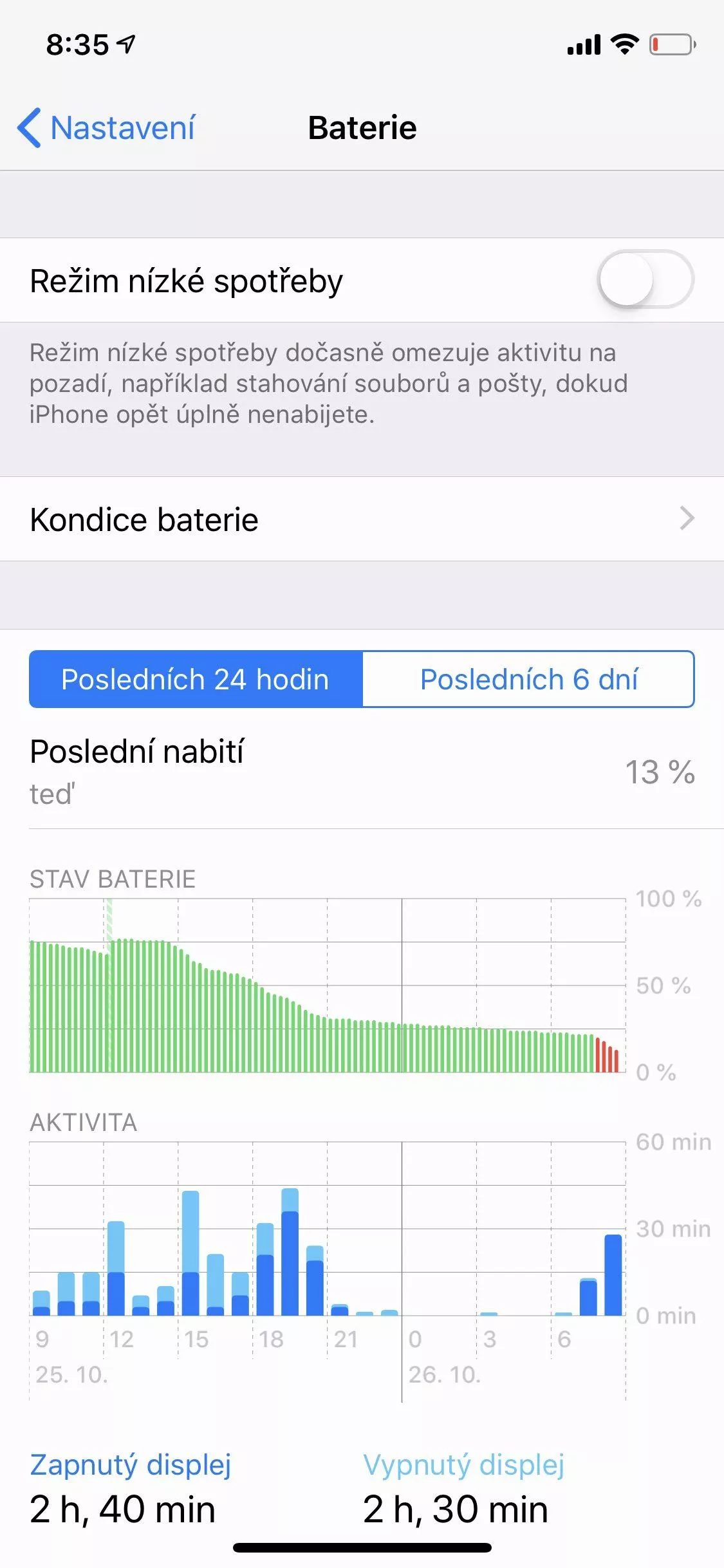Enable Režim nízké spotřeby switch

[x=645, y=280]
